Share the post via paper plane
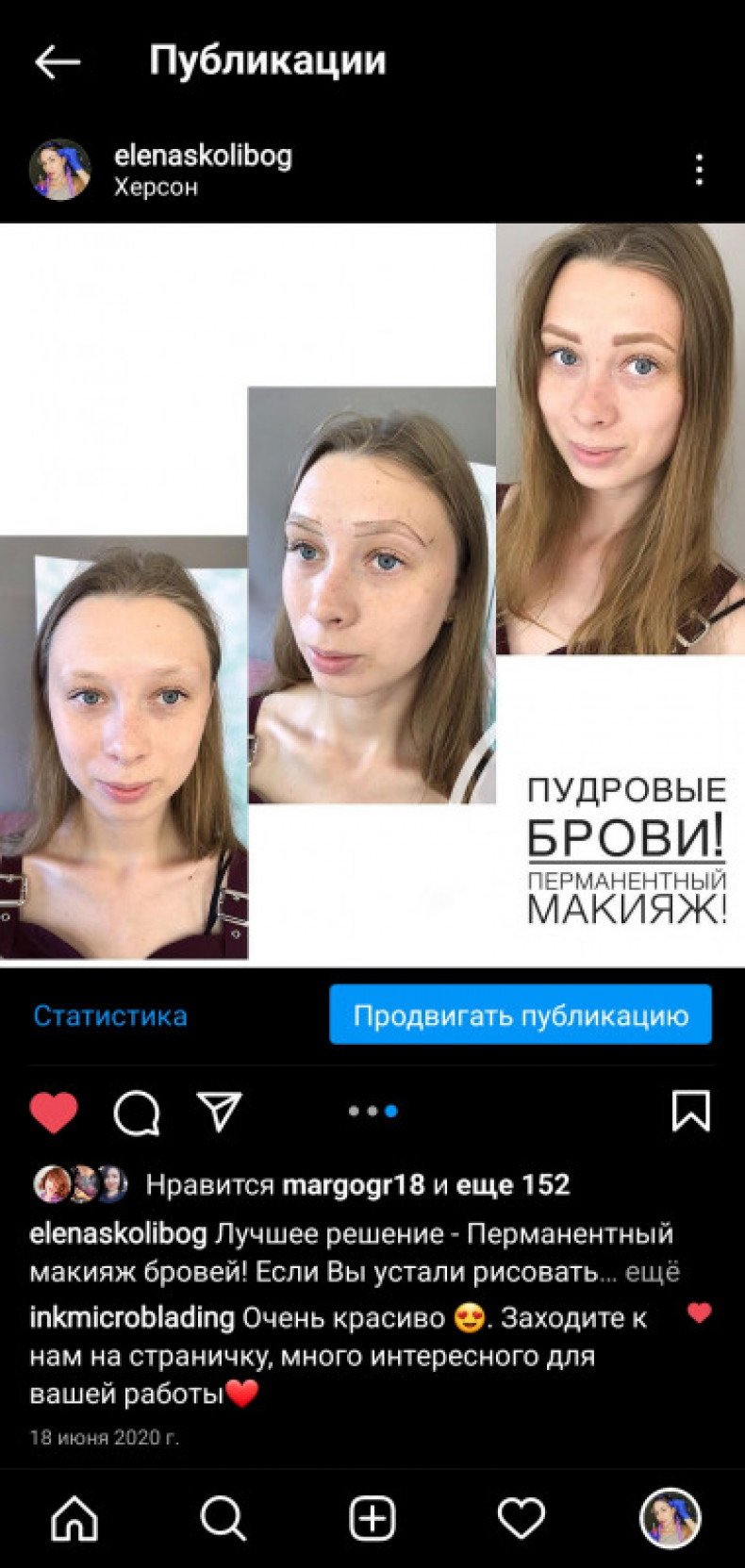The width and height of the screenshot is (745, 1568). coord(219,1112)
